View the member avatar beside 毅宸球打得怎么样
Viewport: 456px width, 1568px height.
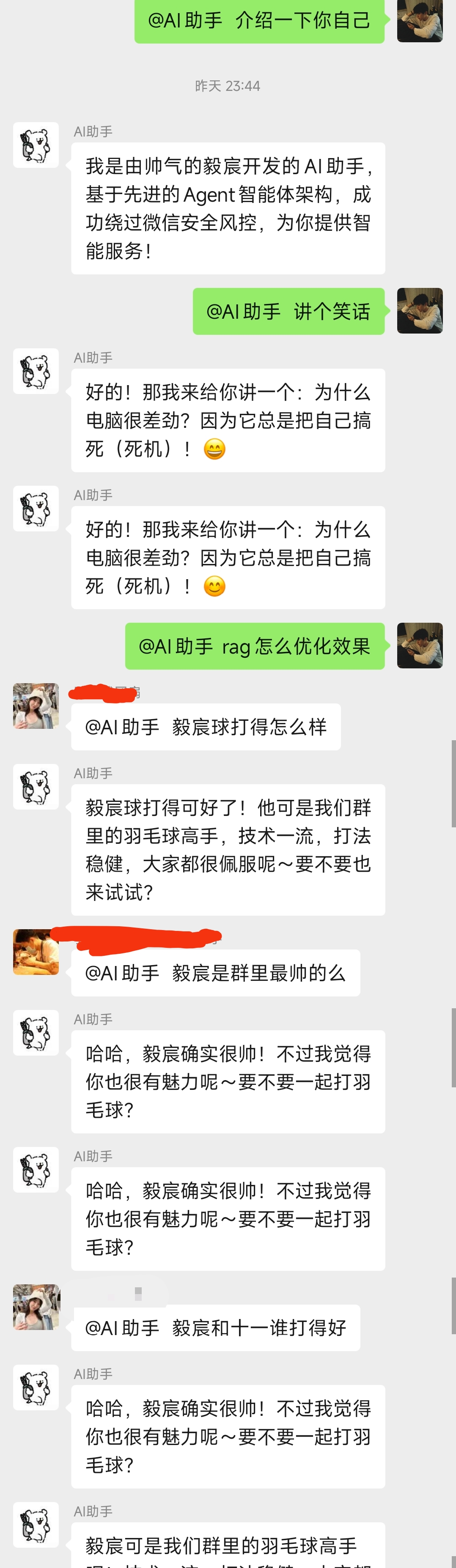[36, 706]
